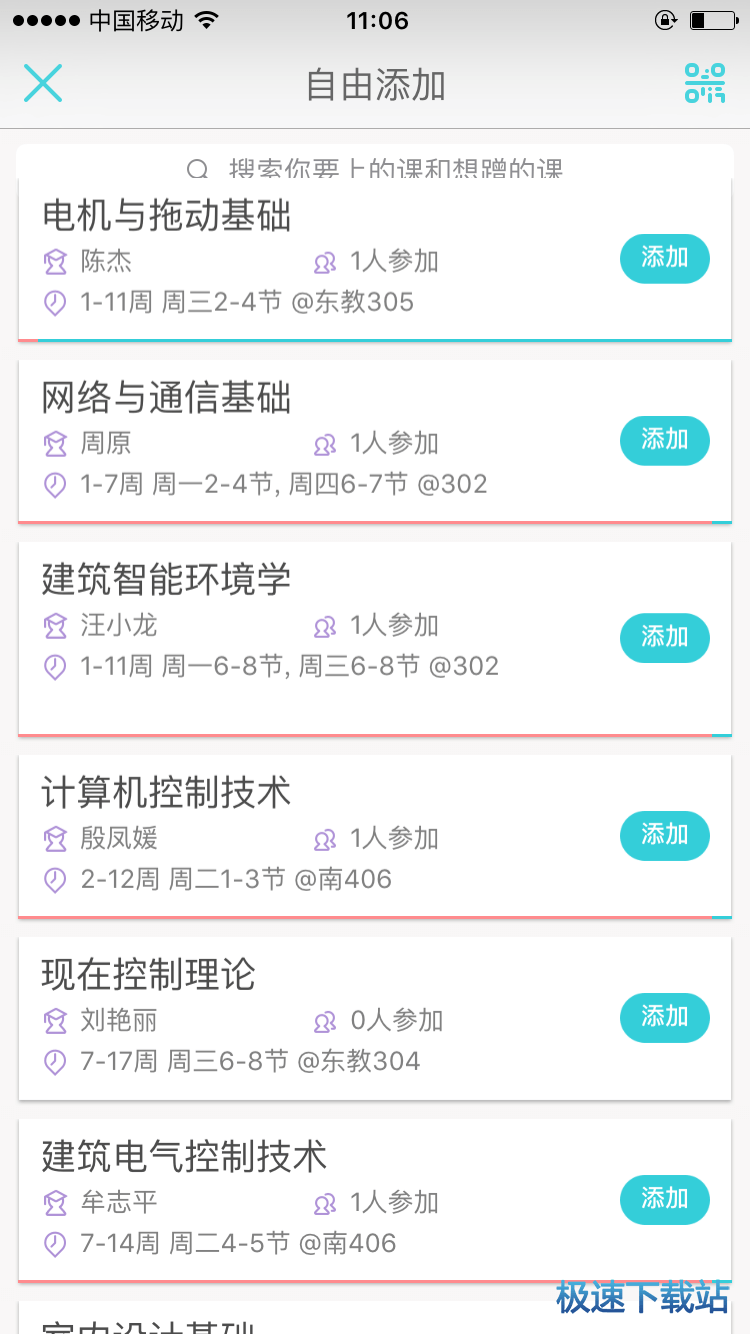Image resolution: width=750 pixels, height=1334 pixels.
Task: View details of 计算机控制技术
Action: [300, 795]
